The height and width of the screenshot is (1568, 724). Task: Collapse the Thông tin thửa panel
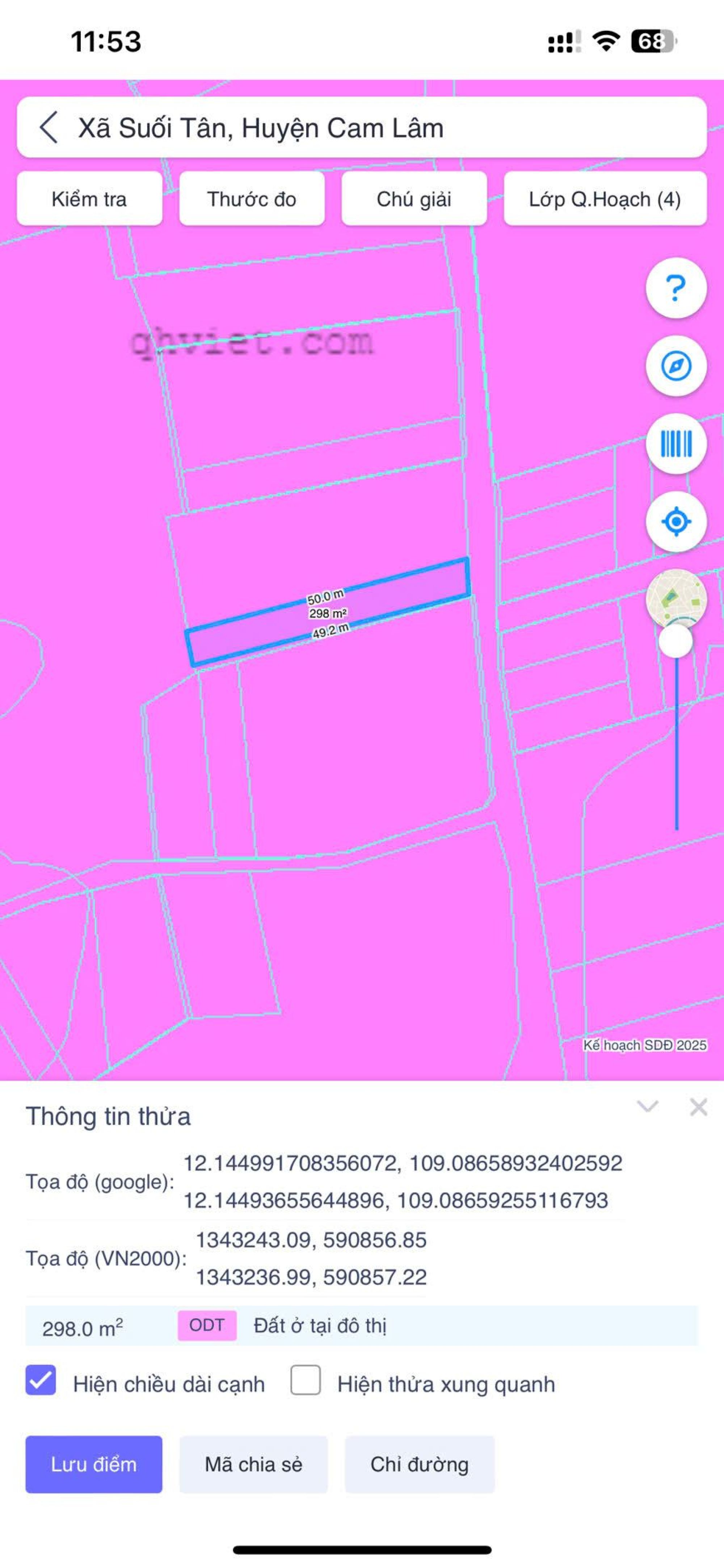(x=647, y=1106)
